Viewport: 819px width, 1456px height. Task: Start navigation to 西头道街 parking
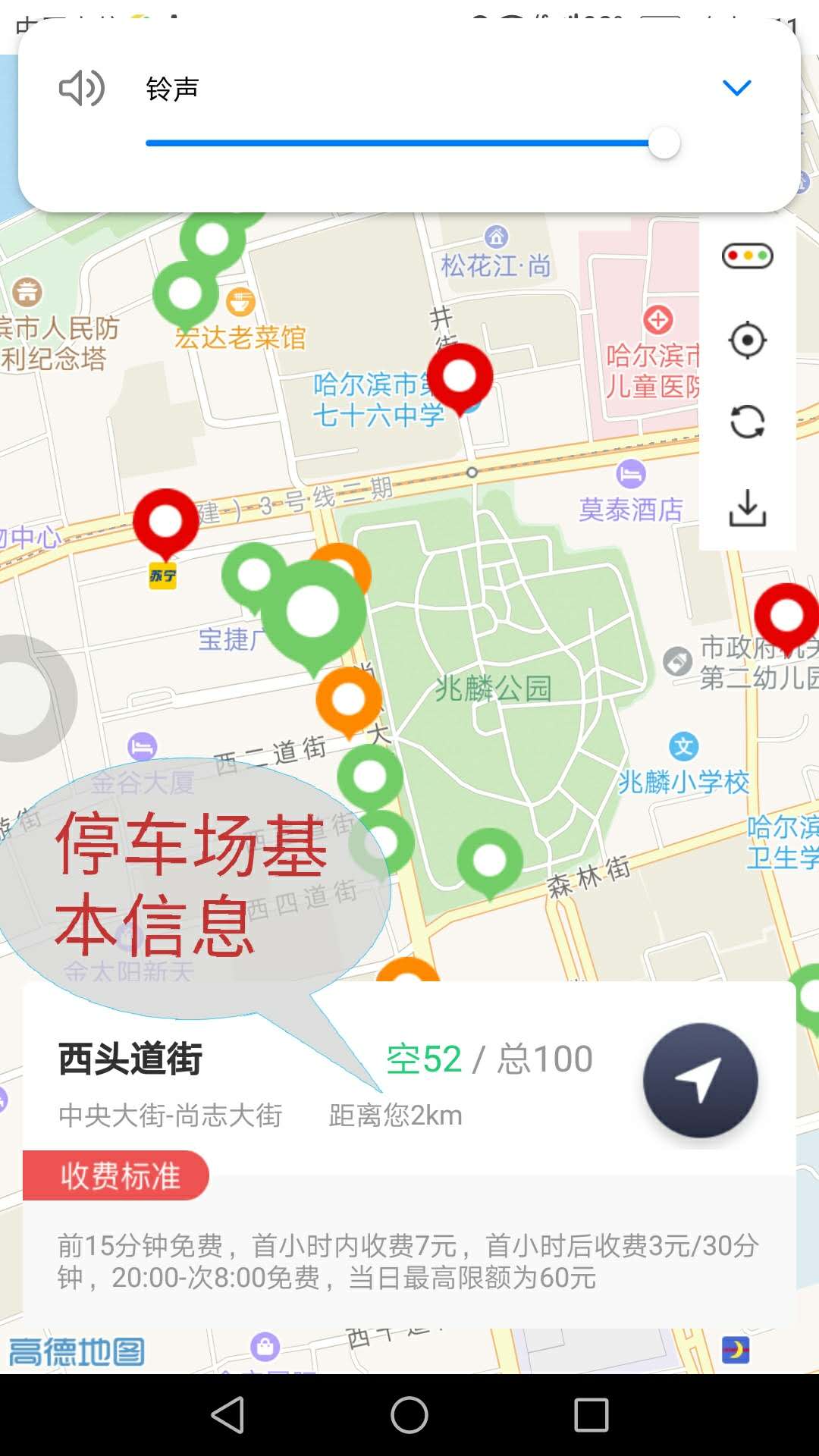[x=700, y=1080]
